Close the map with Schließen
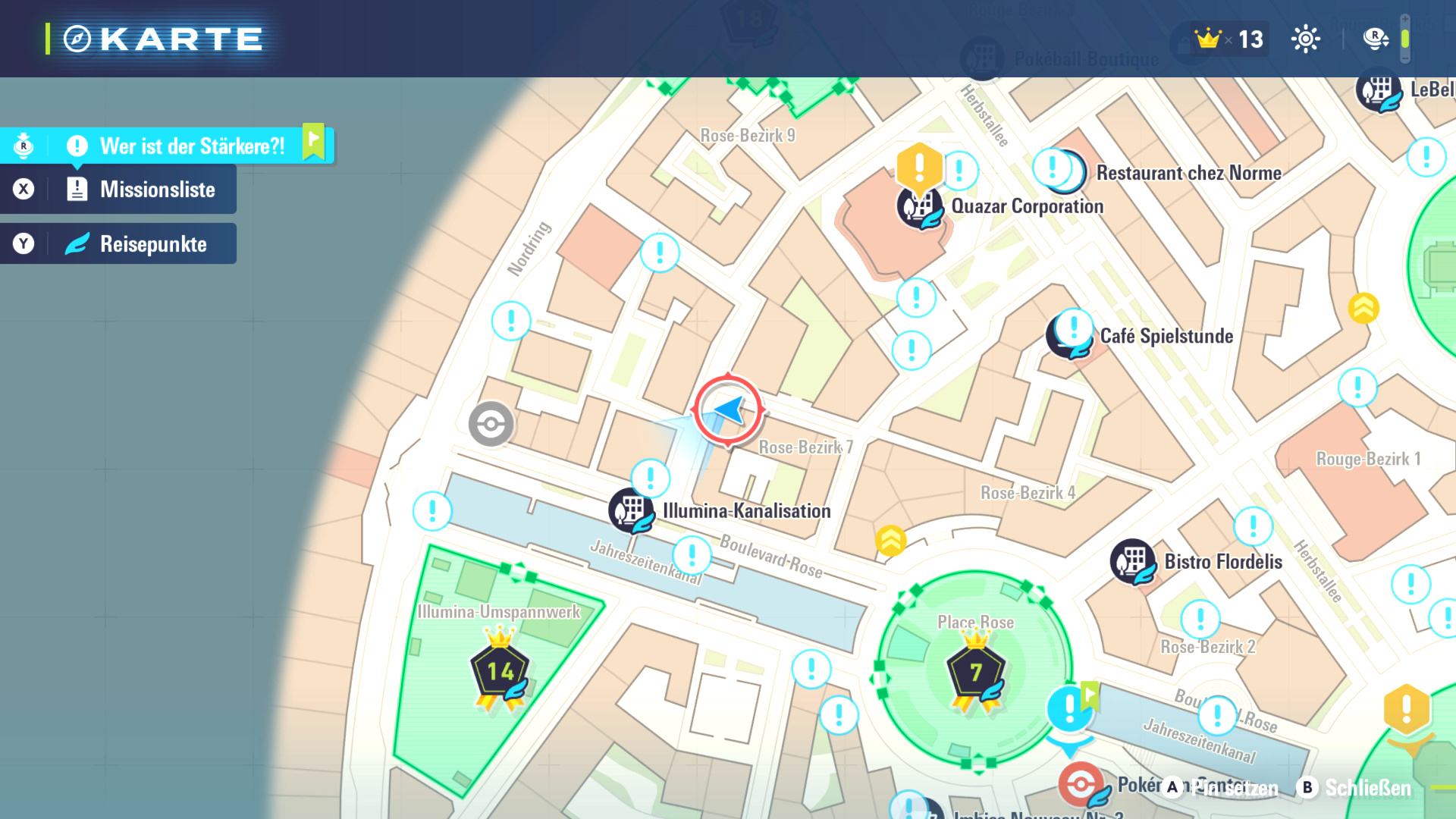Viewport: 1456px width, 819px height. tap(1355, 788)
